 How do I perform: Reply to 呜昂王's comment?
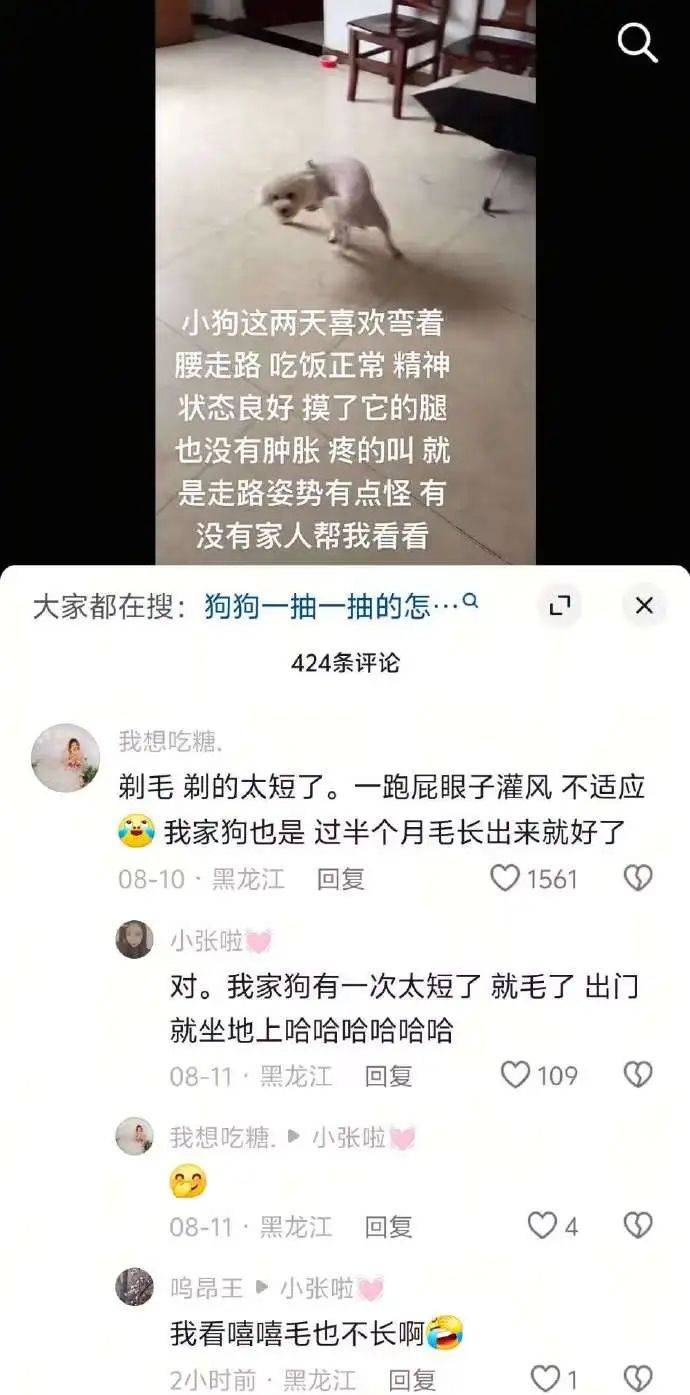(x=412, y=1381)
